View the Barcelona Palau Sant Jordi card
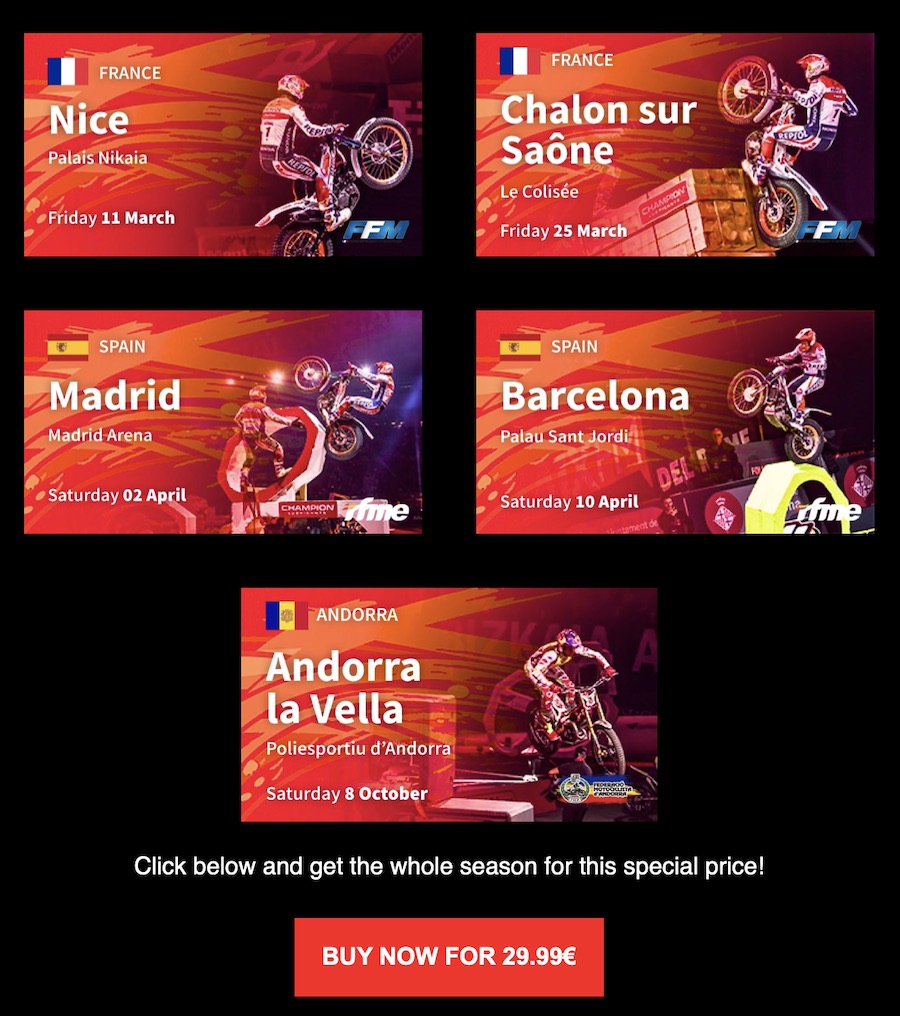Screen dimensions: 900x1016 click(675, 422)
